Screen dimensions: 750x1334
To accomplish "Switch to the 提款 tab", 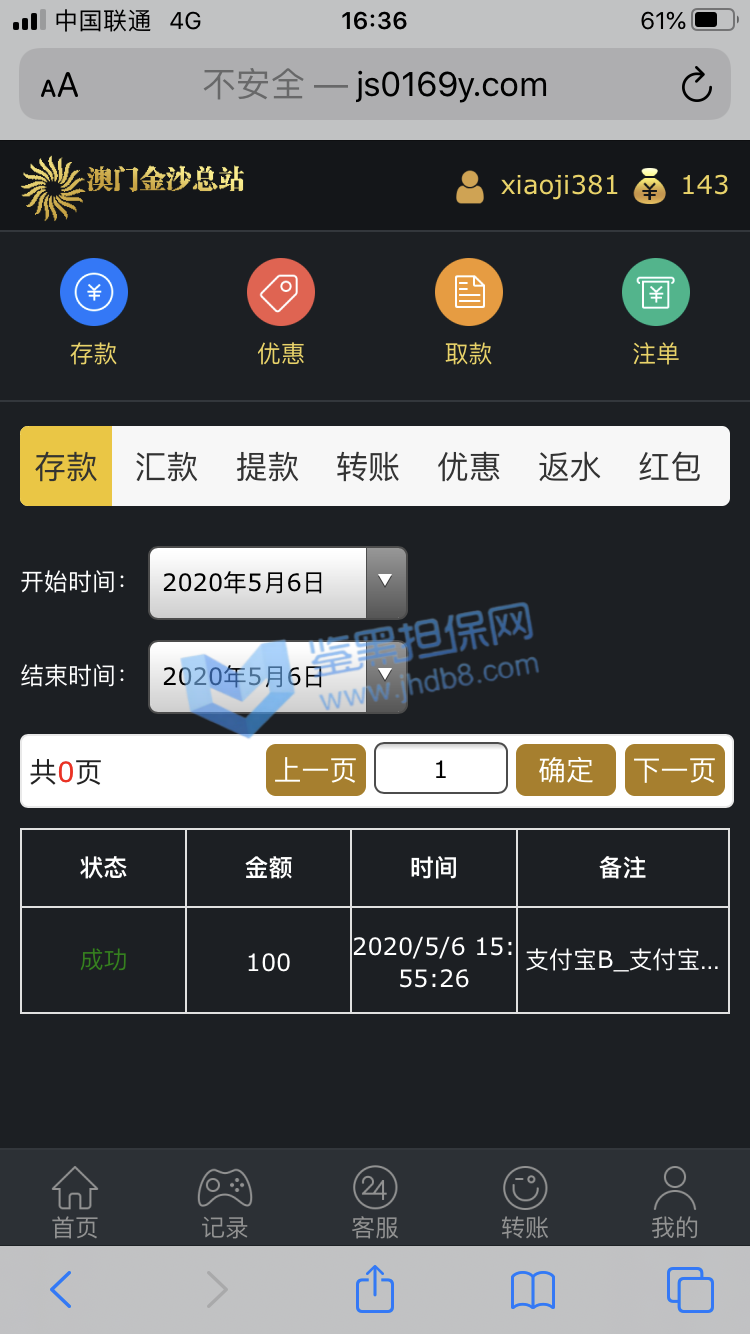I will (267, 467).
